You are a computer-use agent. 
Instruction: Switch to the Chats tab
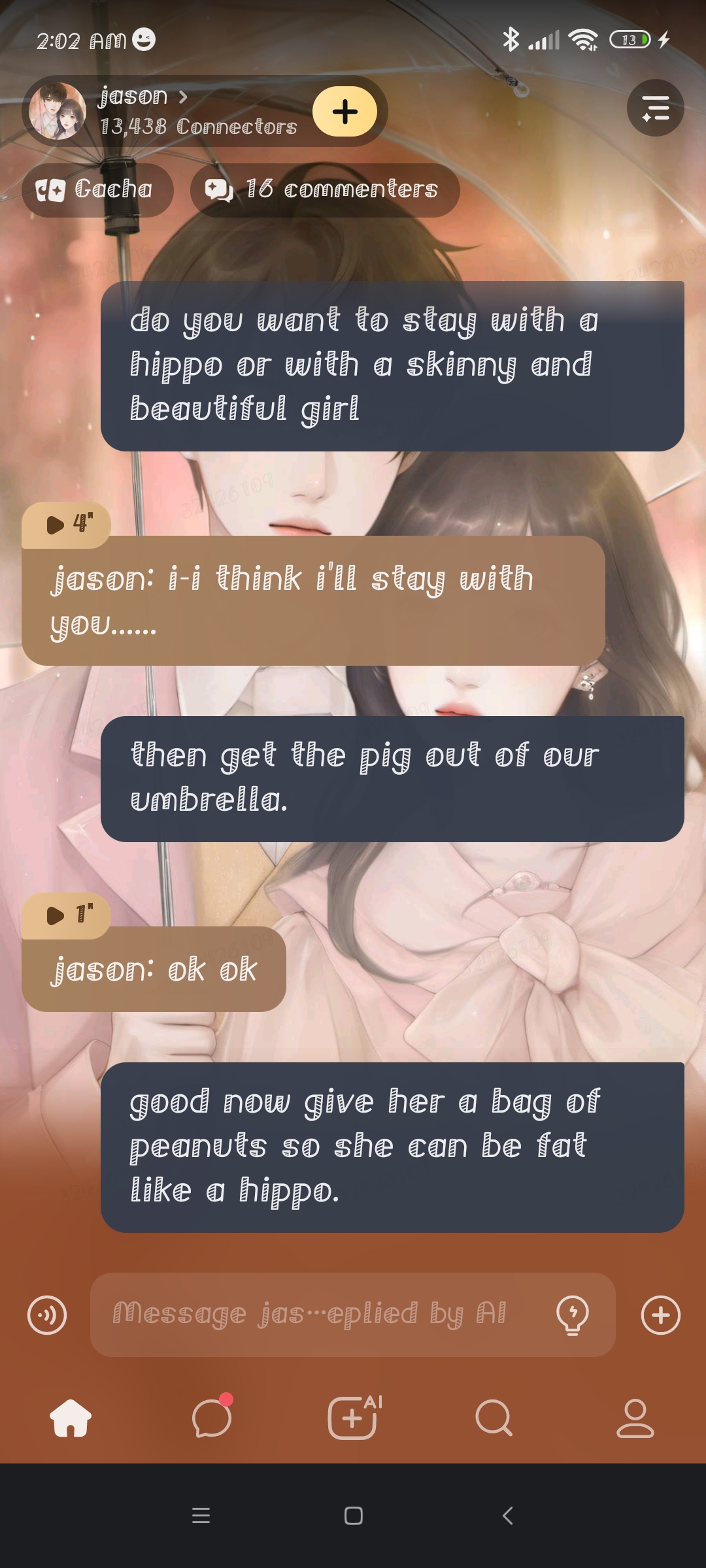(x=212, y=1418)
